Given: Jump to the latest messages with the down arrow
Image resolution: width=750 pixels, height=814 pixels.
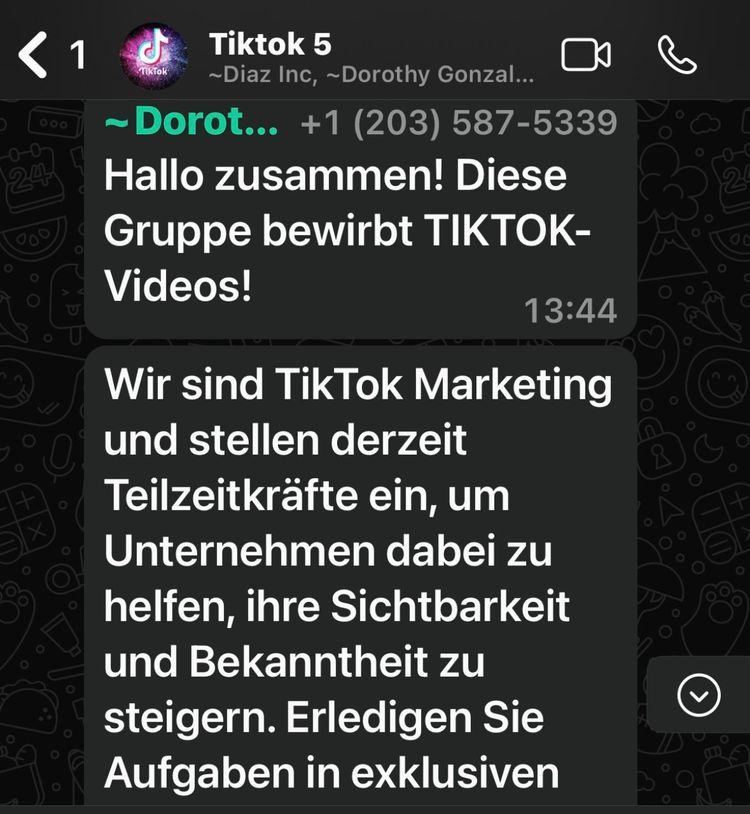Looking at the screenshot, I should 698,695.
